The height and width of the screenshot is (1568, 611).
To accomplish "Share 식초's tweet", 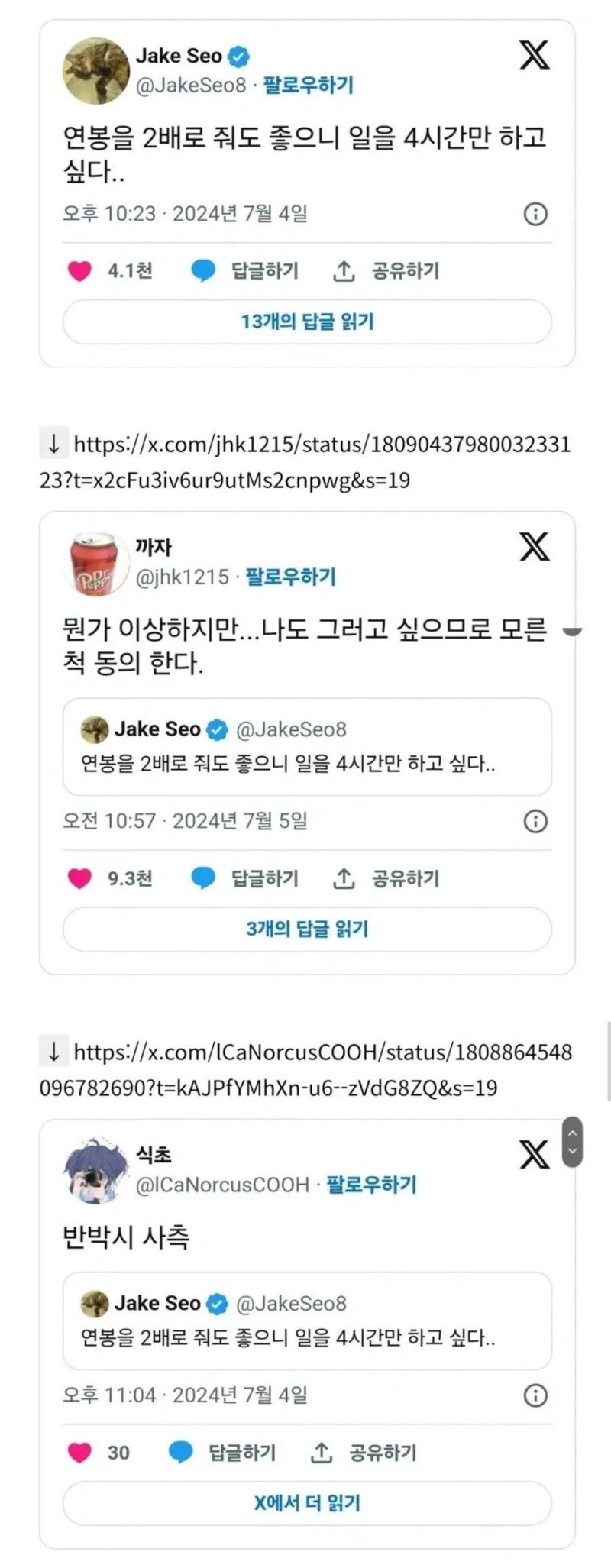I will point(364,1453).
